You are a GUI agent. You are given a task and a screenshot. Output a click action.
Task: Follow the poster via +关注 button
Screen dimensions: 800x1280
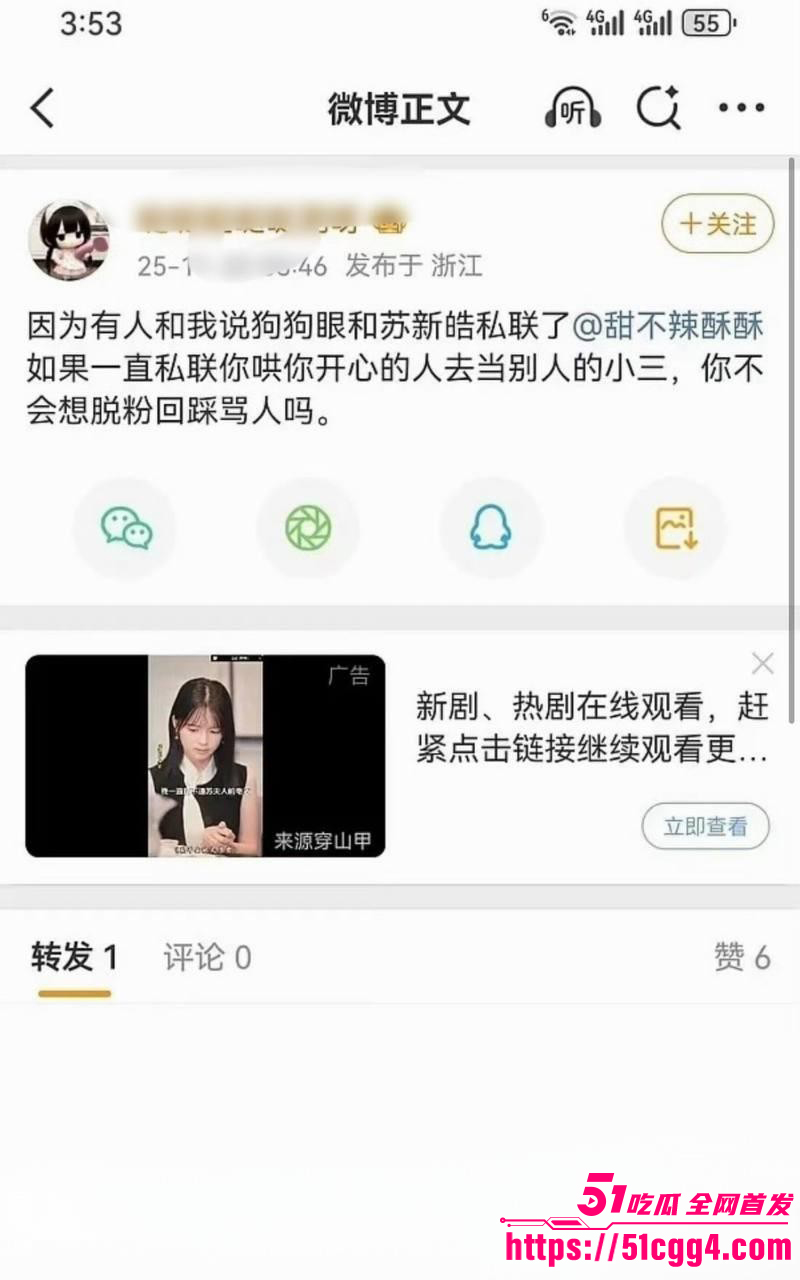[717, 225]
